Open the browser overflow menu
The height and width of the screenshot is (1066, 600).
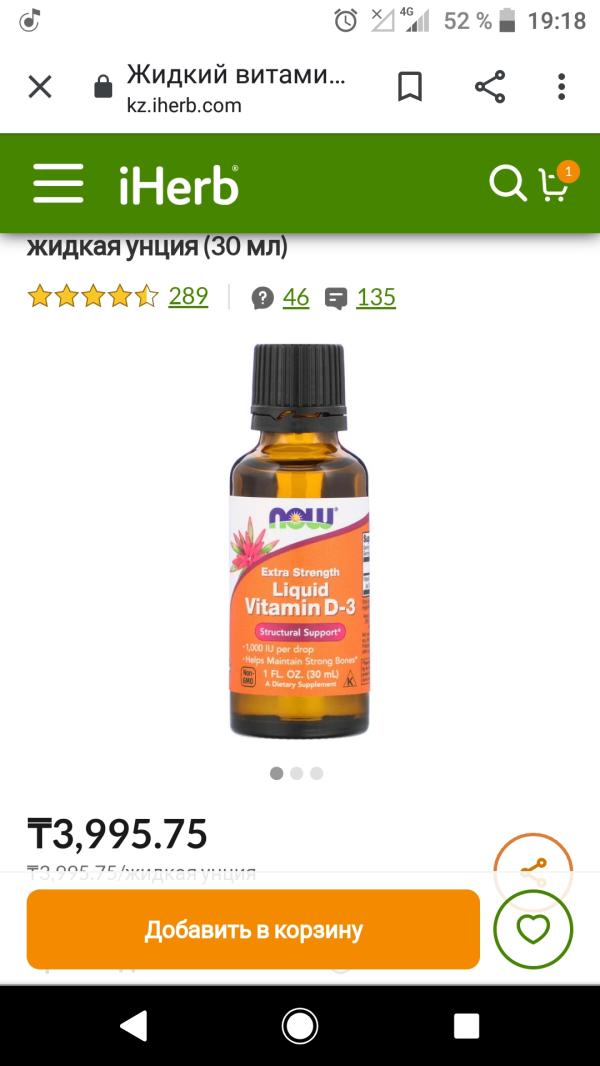(561, 87)
